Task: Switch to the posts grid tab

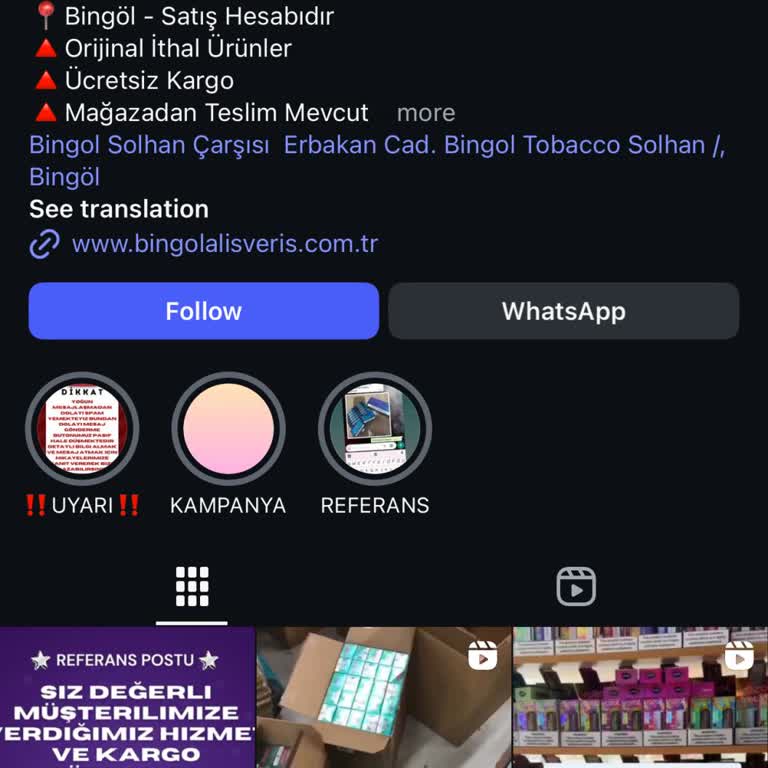Action: (x=192, y=587)
